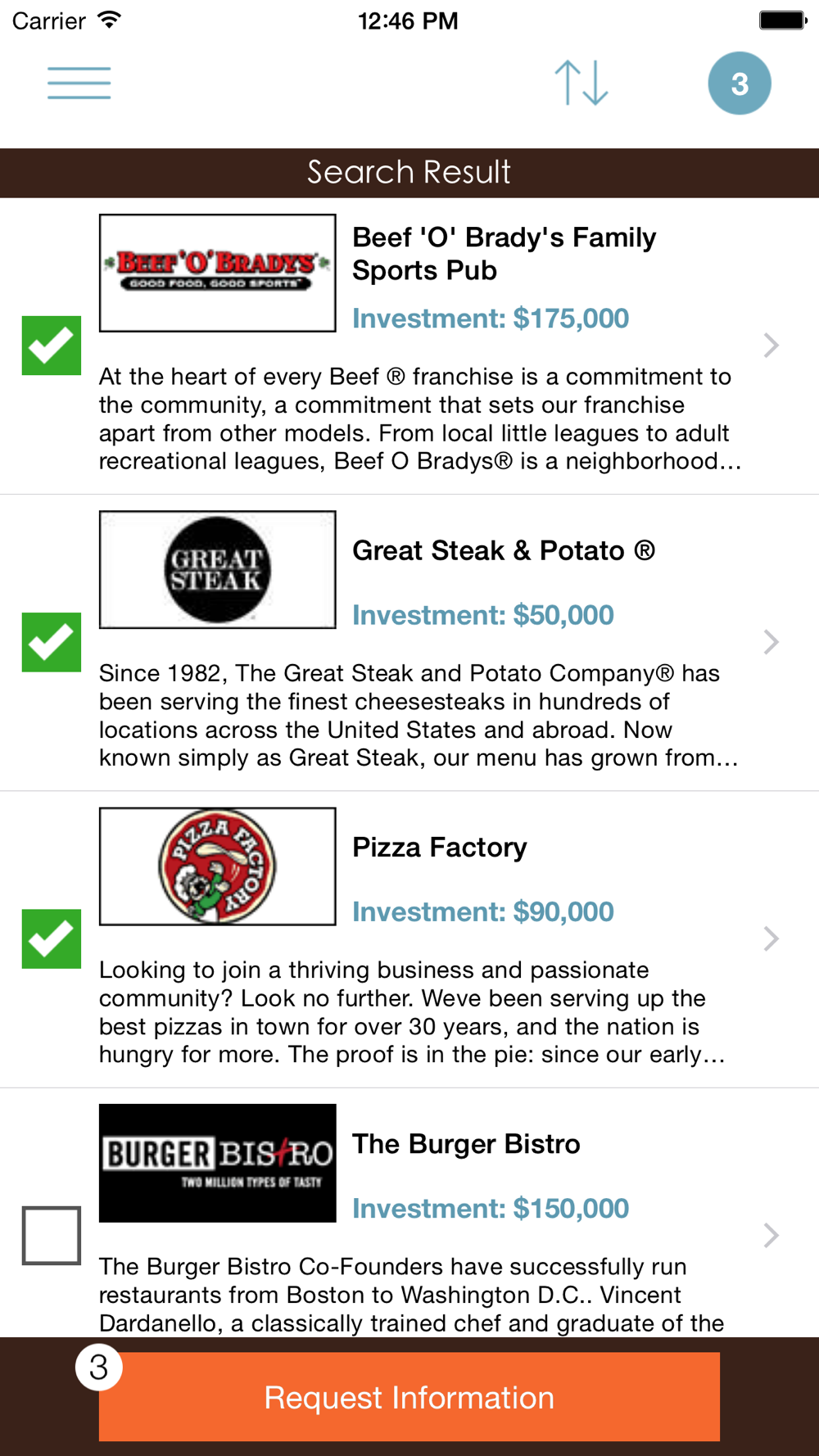Viewport: 819px width, 1456px height.
Task: Uncheck Beef 'O' Brady's Family Sports Pub
Action: point(52,346)
